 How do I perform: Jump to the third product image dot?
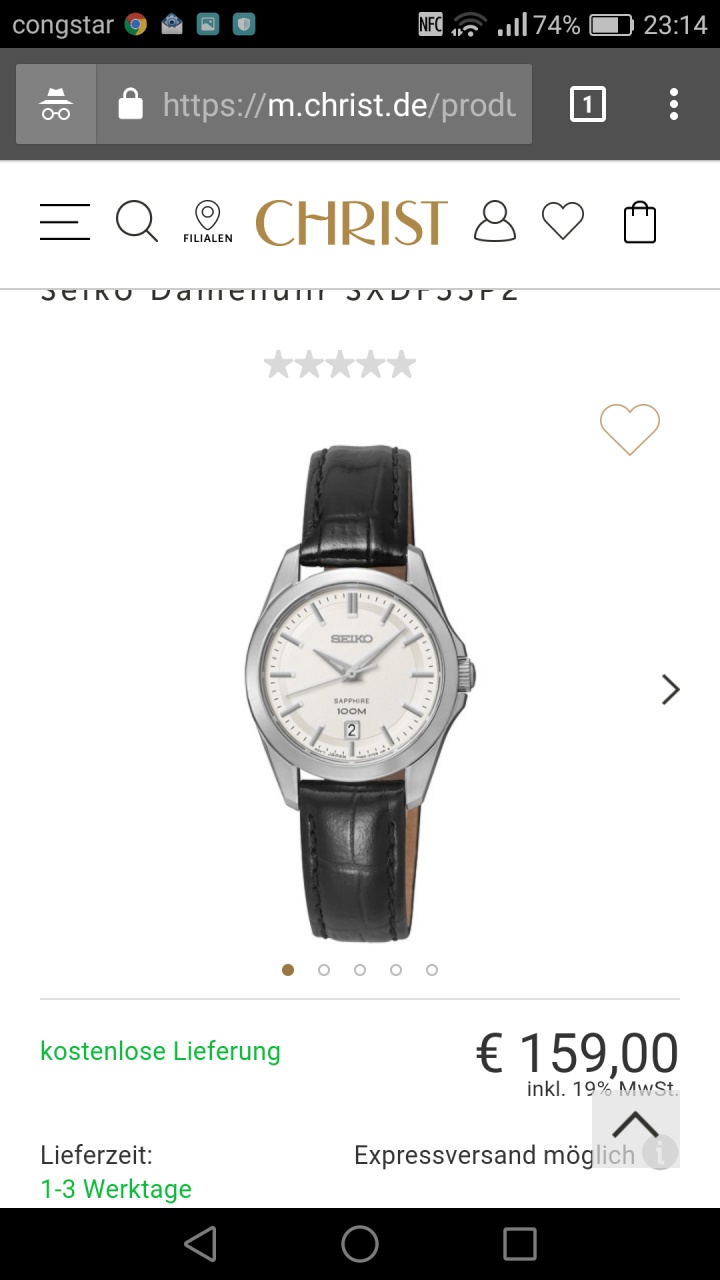pyautogui.click(x=360, y=970)
